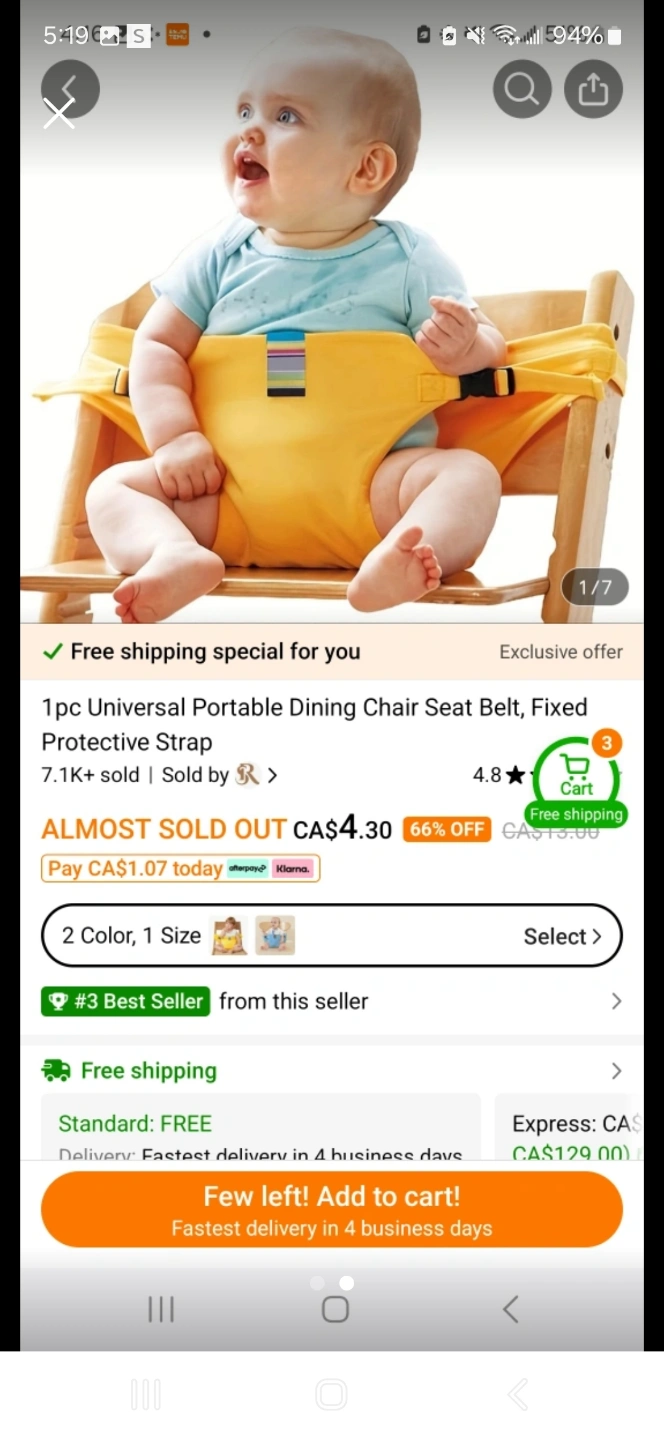Close the overlay with the X
The width and height of the screenshot is (664, 1440).
coord(59,114)
